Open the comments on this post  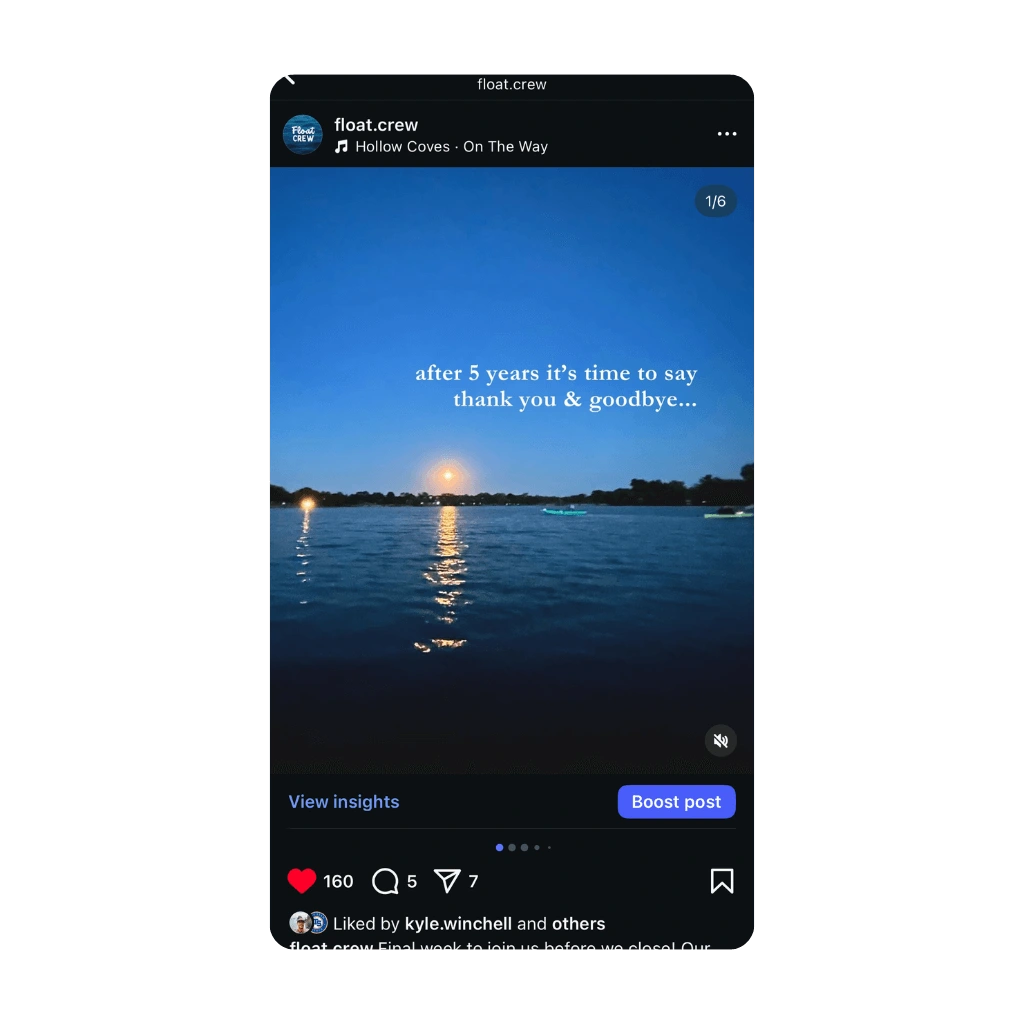tap(385, 881)
